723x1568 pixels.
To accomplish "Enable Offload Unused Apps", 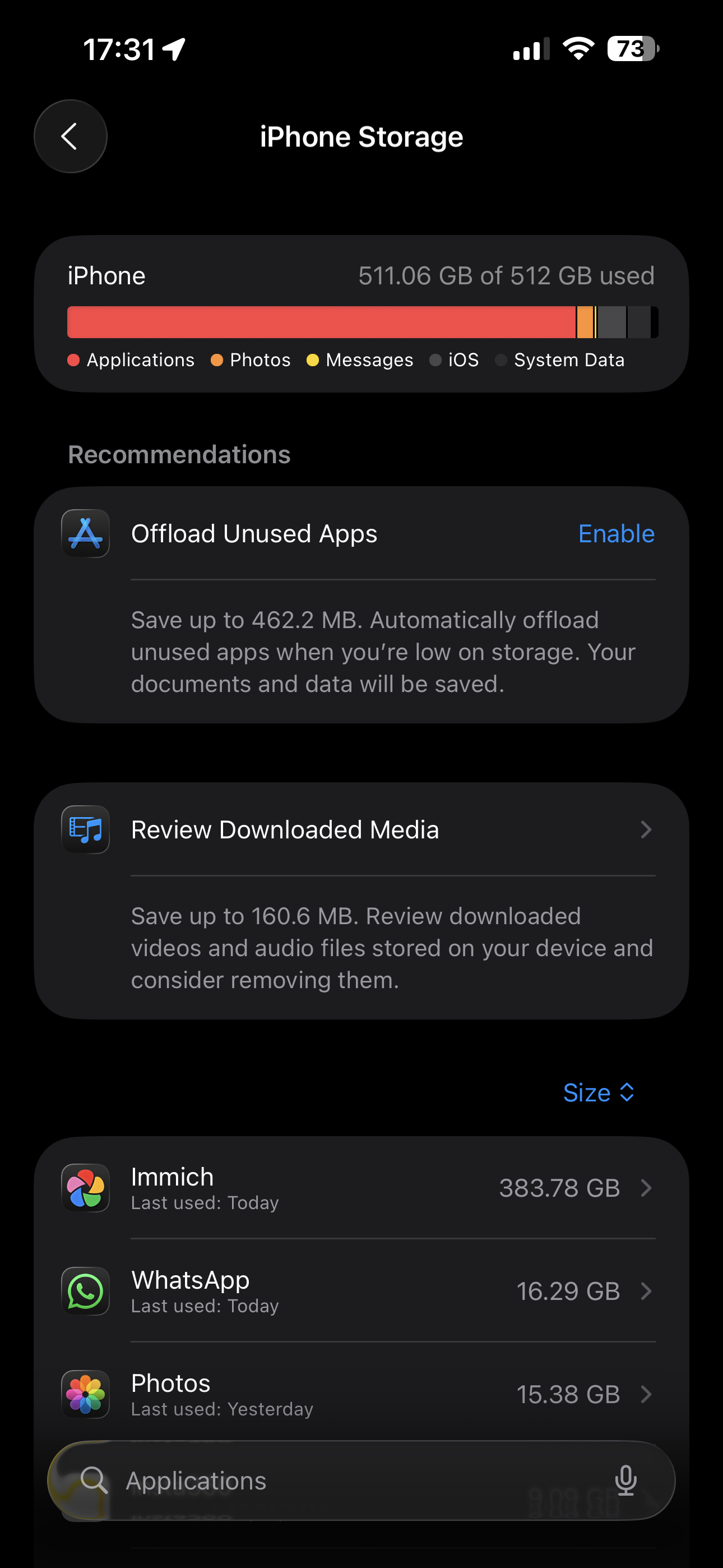I will click(616, 534).
